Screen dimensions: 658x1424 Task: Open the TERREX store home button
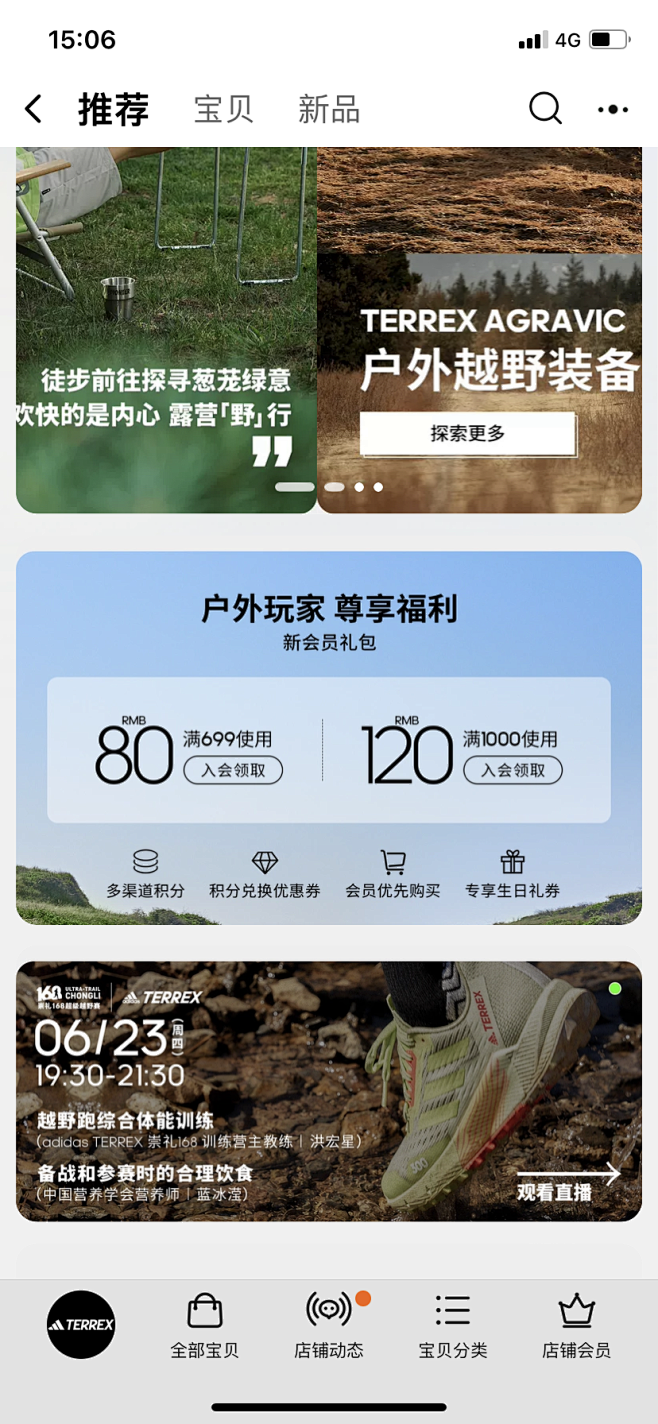[x=81, y=1324]
